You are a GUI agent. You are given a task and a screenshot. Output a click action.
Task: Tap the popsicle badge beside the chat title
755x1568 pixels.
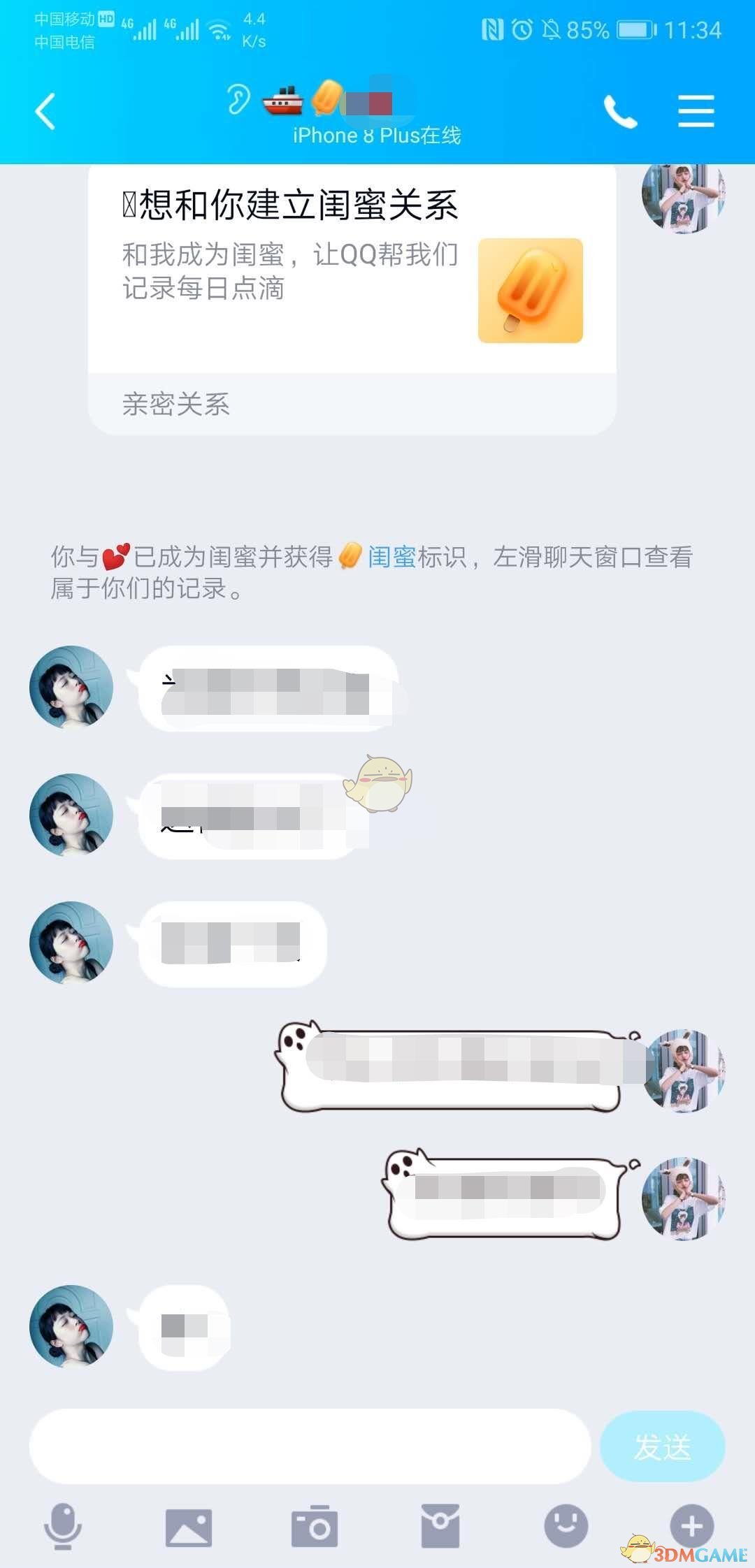[327, 99]
